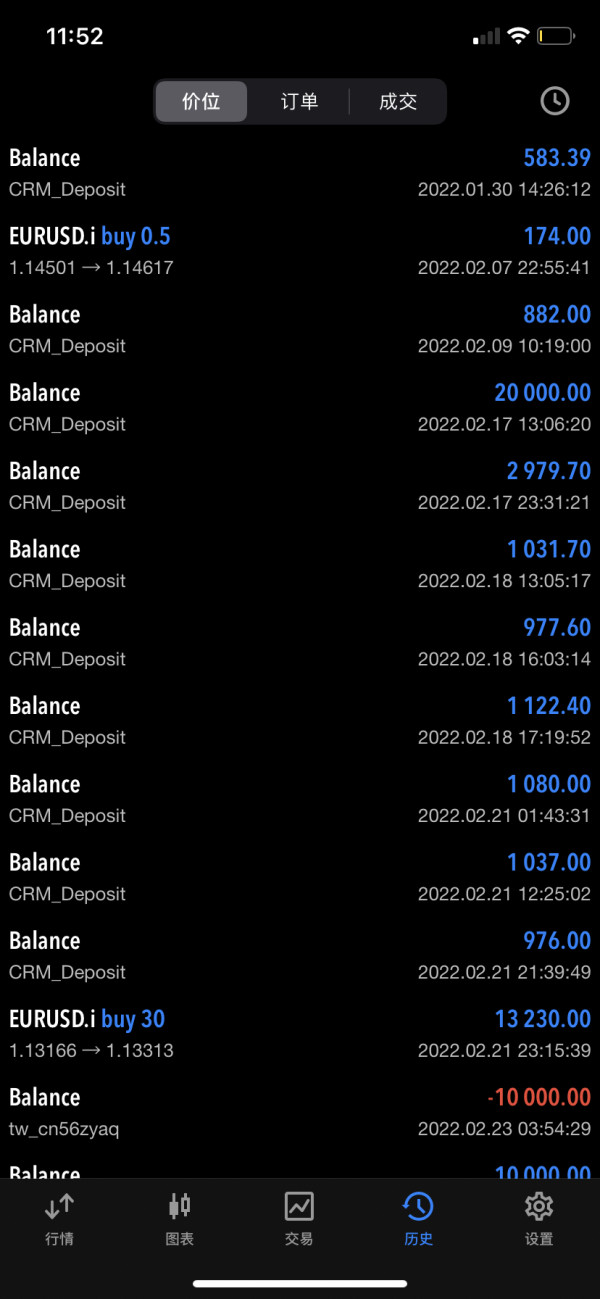Image resolution: width=600 pixels, height=1299 pixels.
Task: Open the date range clock icon
Action: tap(554, 101)
